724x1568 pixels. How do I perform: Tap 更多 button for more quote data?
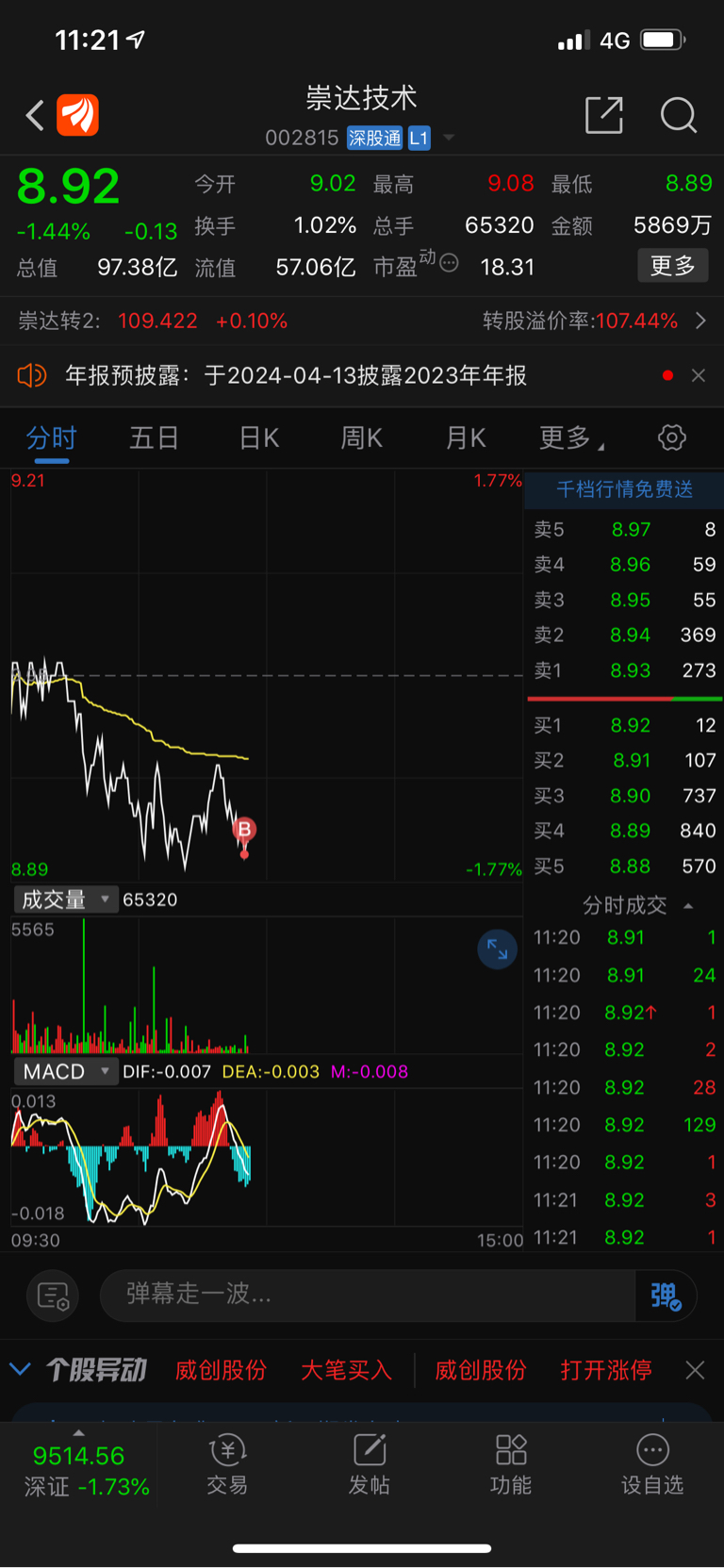[673, 266]
